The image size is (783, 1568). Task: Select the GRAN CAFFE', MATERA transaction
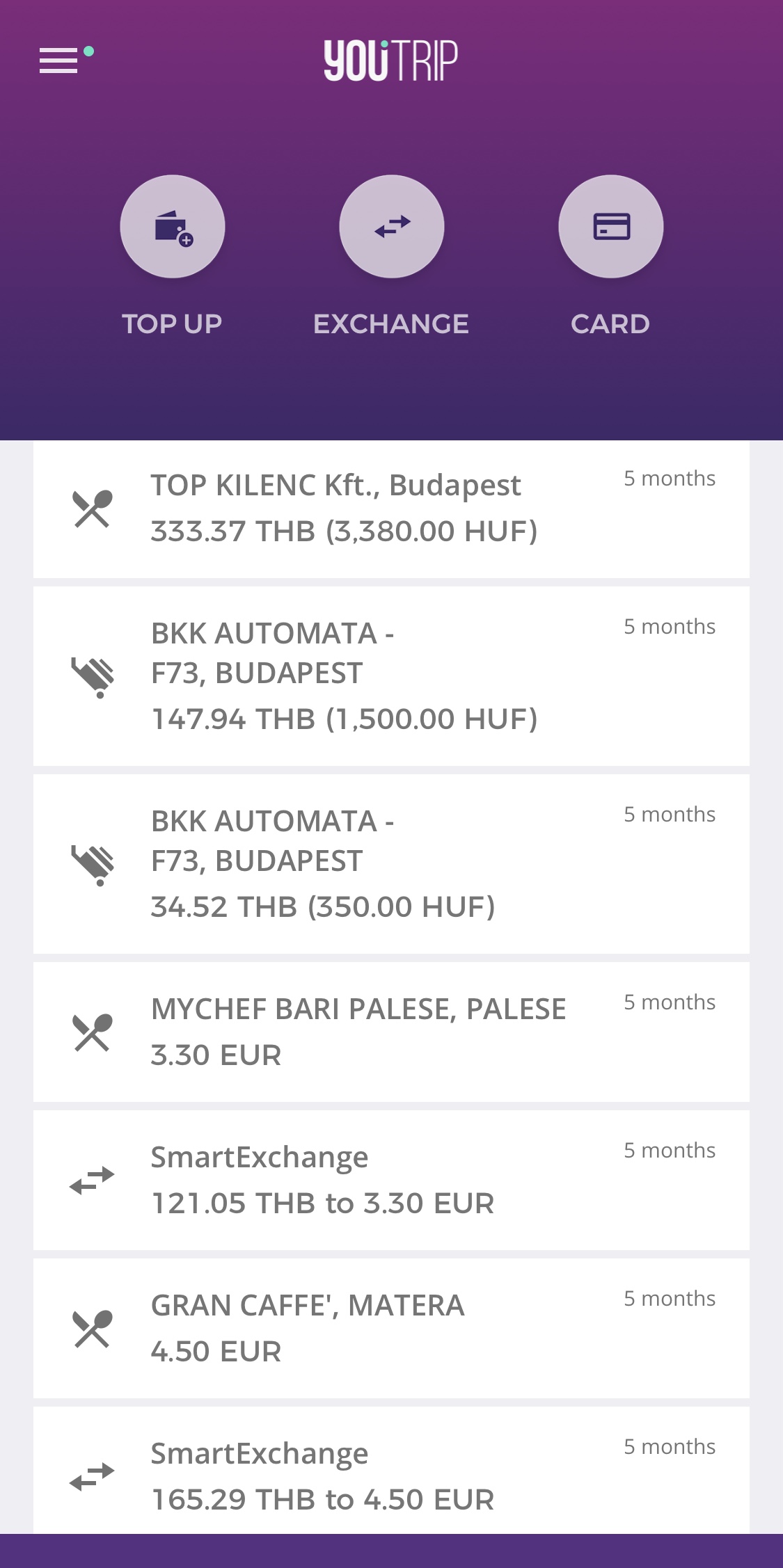click(x=391, y=1329)
